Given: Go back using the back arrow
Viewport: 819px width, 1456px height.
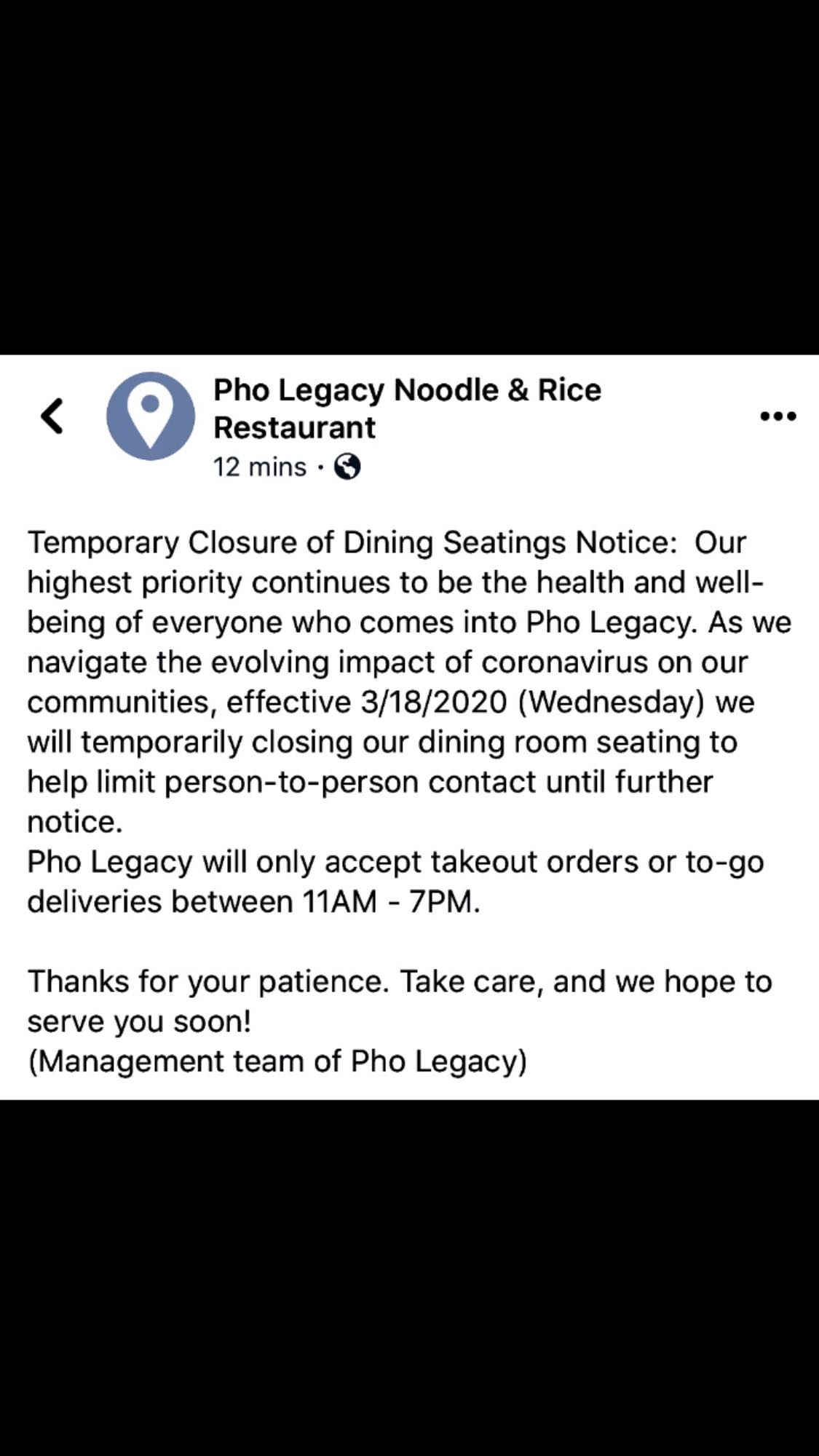Looking at the screenshot, I should tap(52, 416).
